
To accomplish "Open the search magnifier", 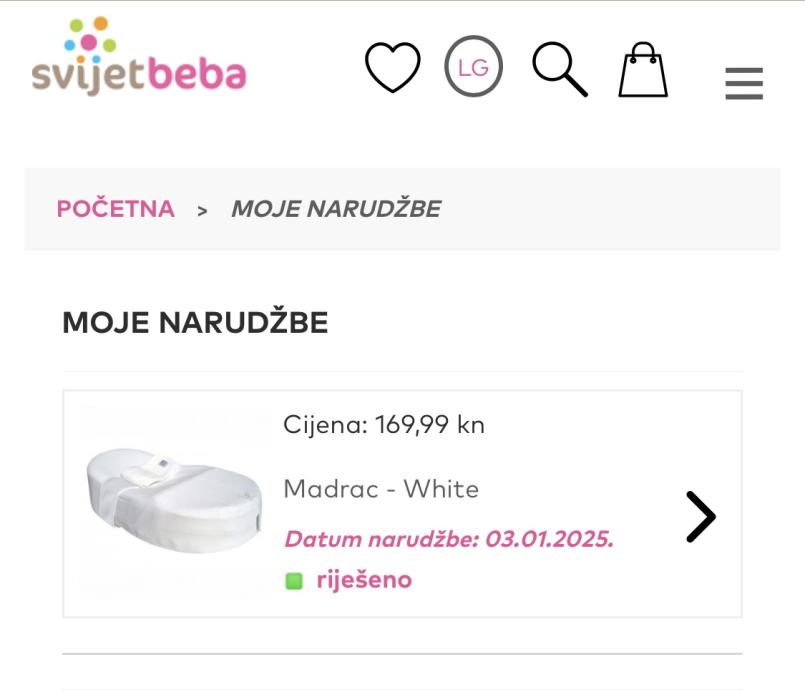I will [558, 68].
